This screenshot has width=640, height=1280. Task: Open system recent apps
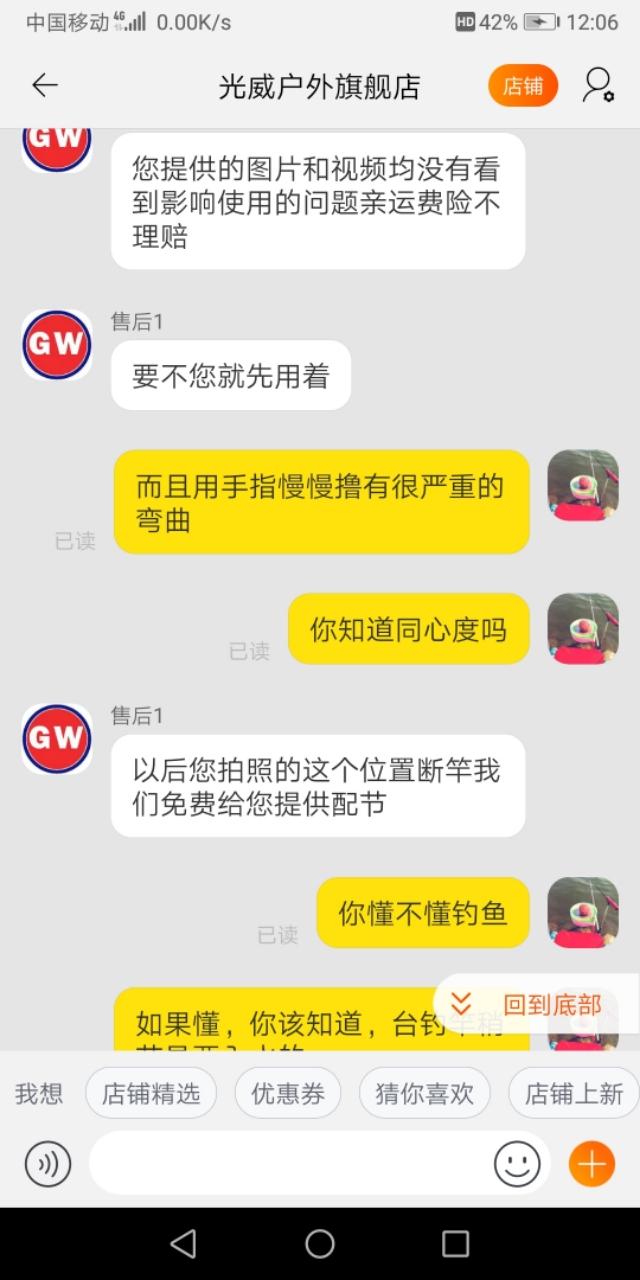[455, 1243]
